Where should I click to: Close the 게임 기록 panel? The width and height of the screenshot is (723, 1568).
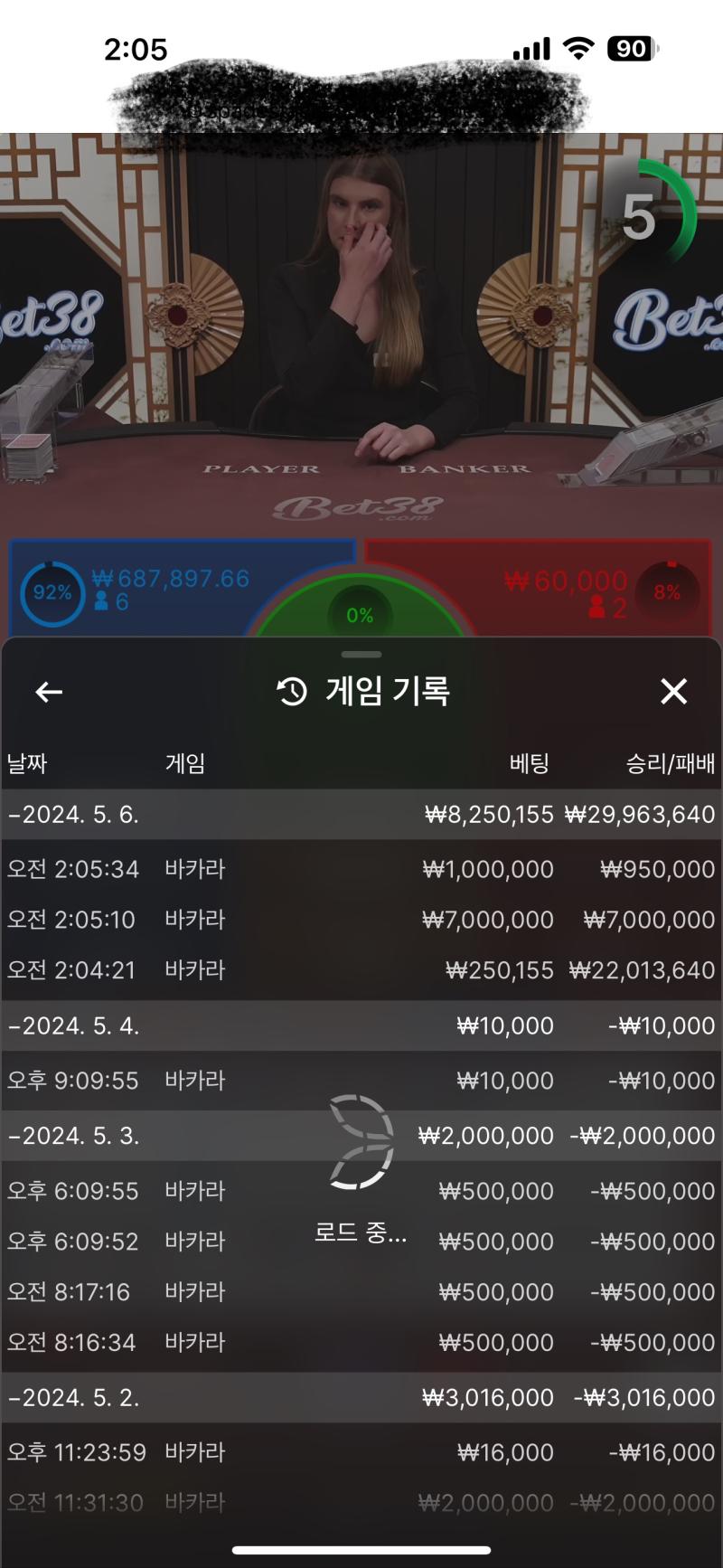coord(673,692)
